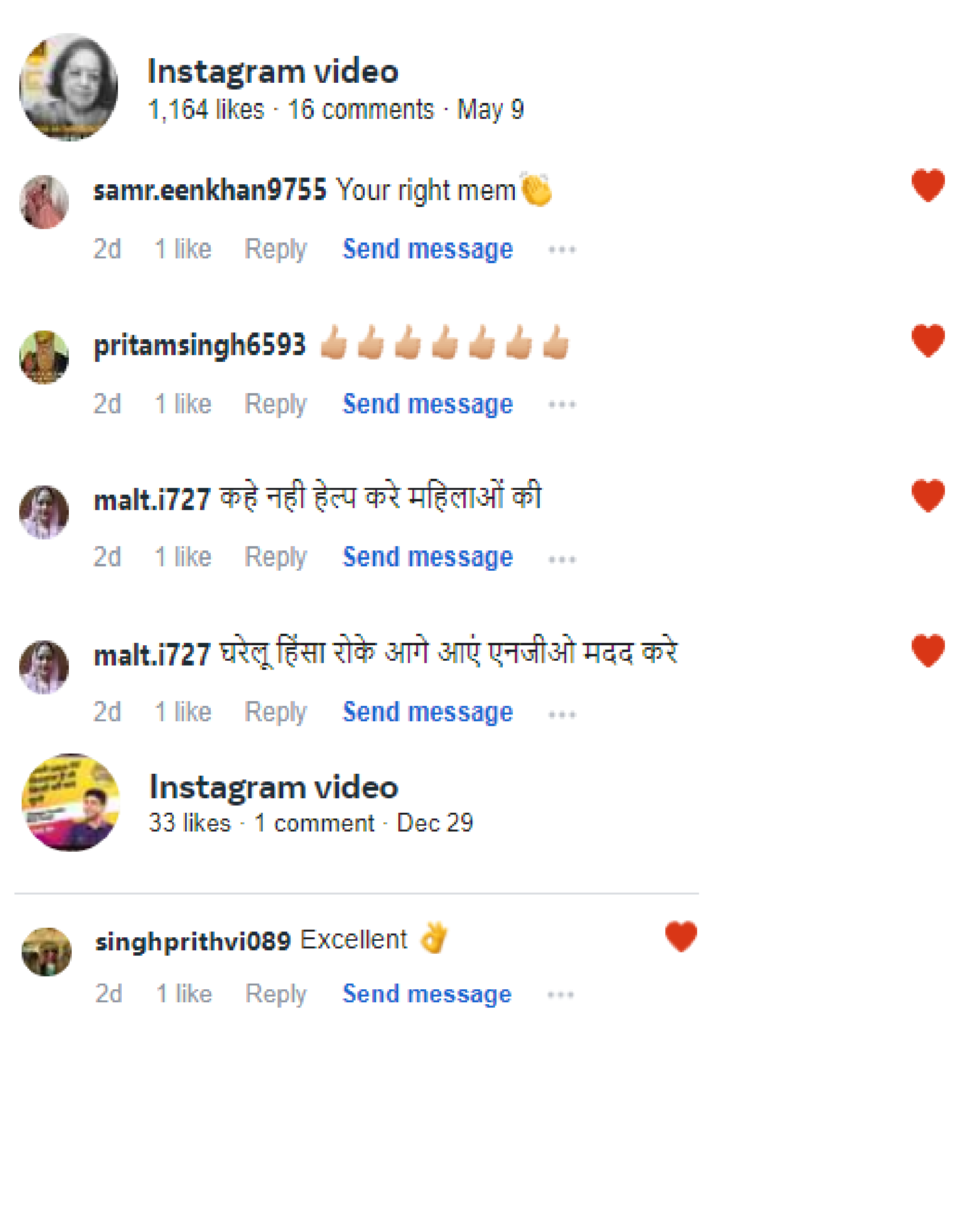Reply to singhprithvi089's Excellent comment

(276, 994)
